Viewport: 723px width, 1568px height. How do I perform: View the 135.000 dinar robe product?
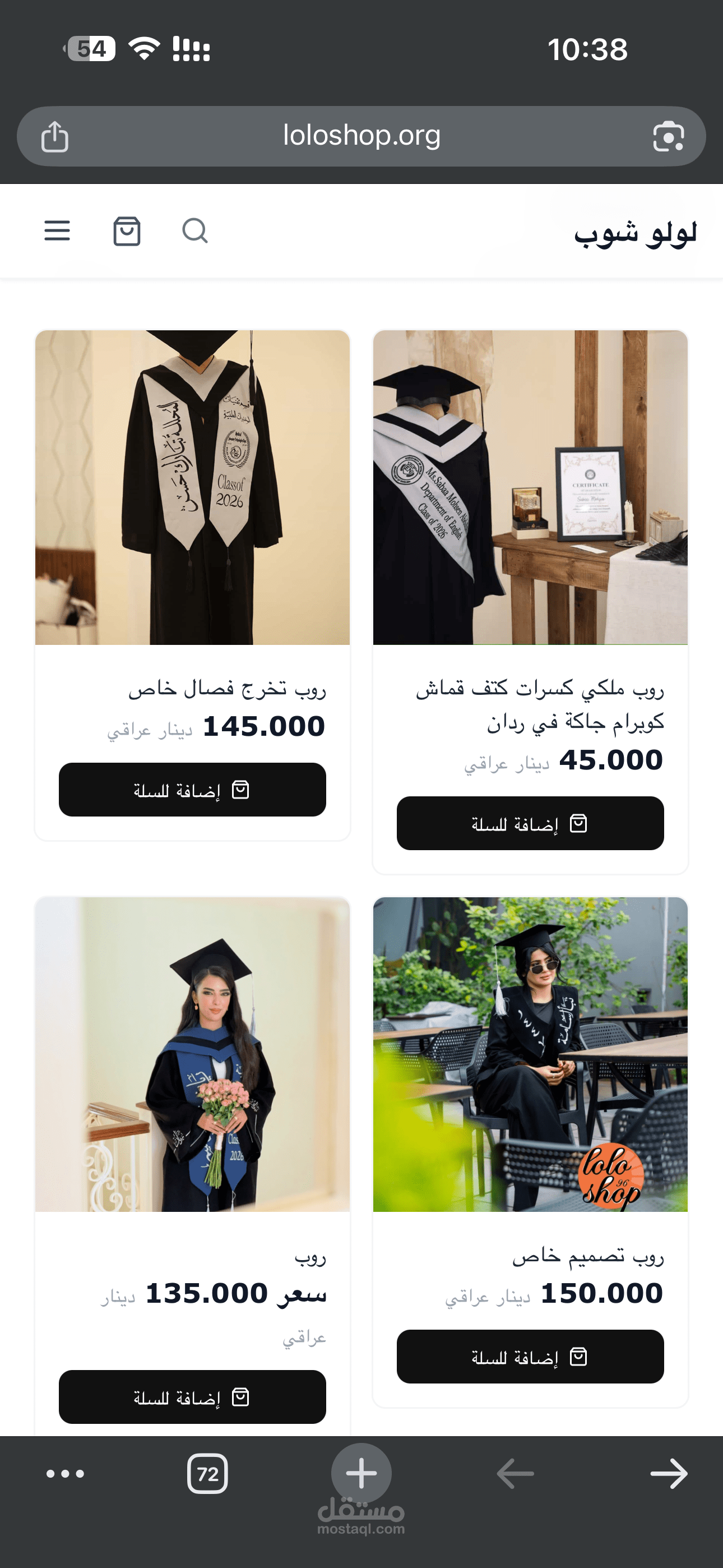[192, 1054]
